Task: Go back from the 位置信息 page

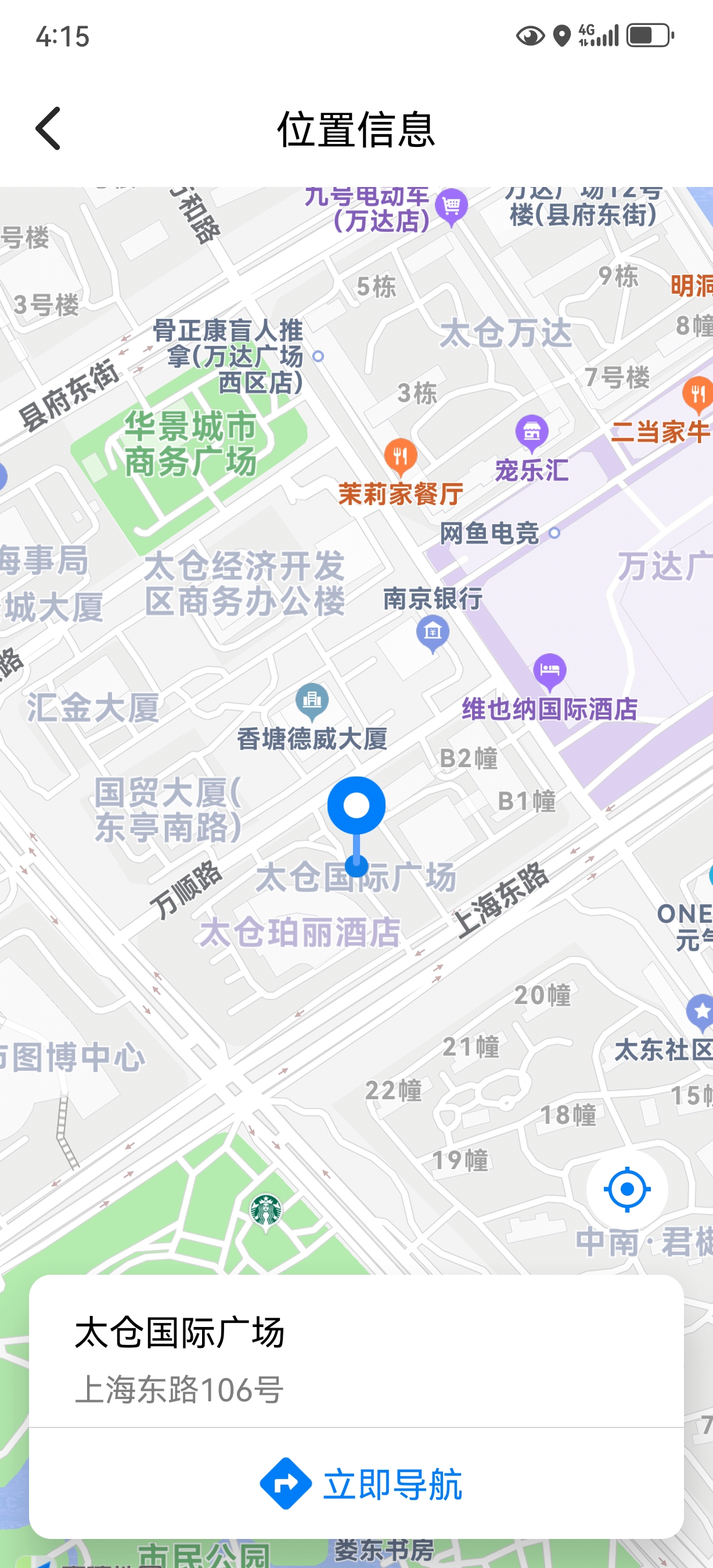Action: pos(48,128)
